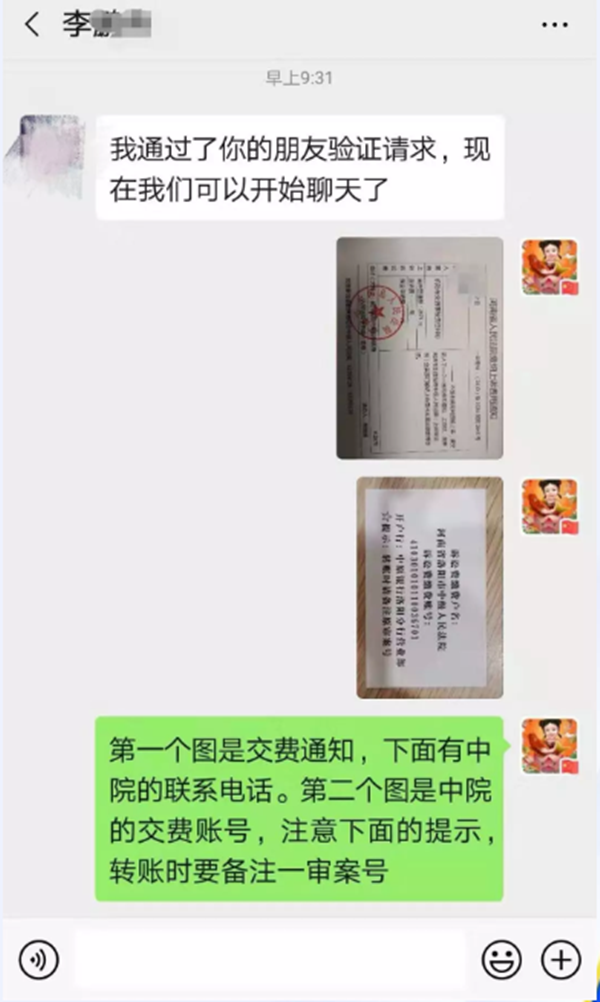Image resolution: width=600 pixels, height=1002 pixels.
Task: Go back from the chat
Action: (x=31, y=25)
